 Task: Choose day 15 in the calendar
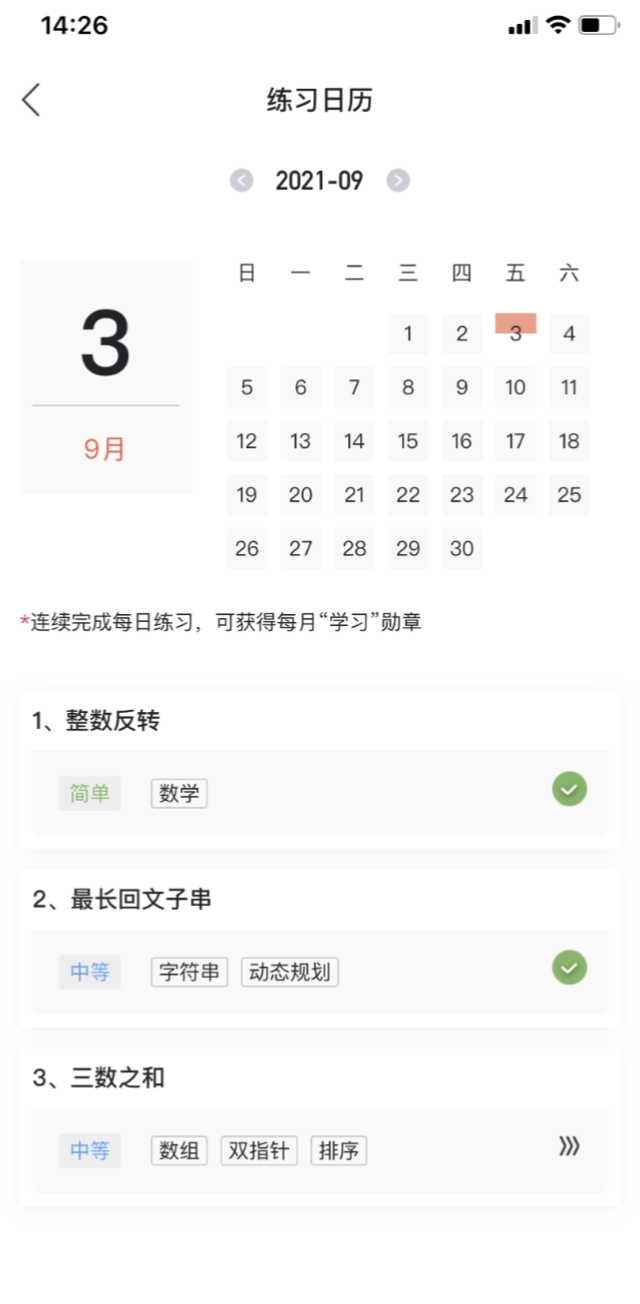[408, 441]
